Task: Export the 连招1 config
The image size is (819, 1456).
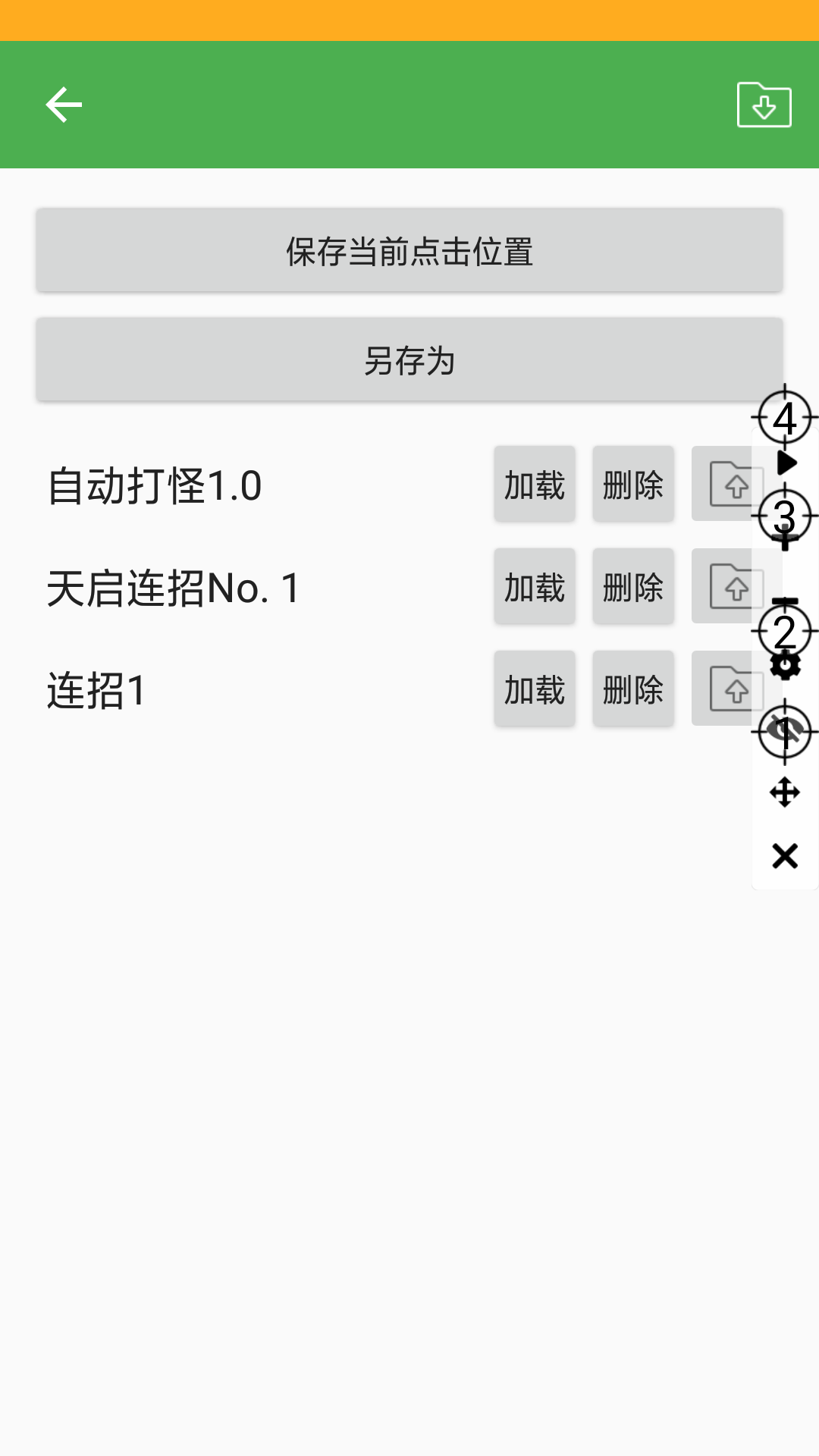Action: point(726,689)
